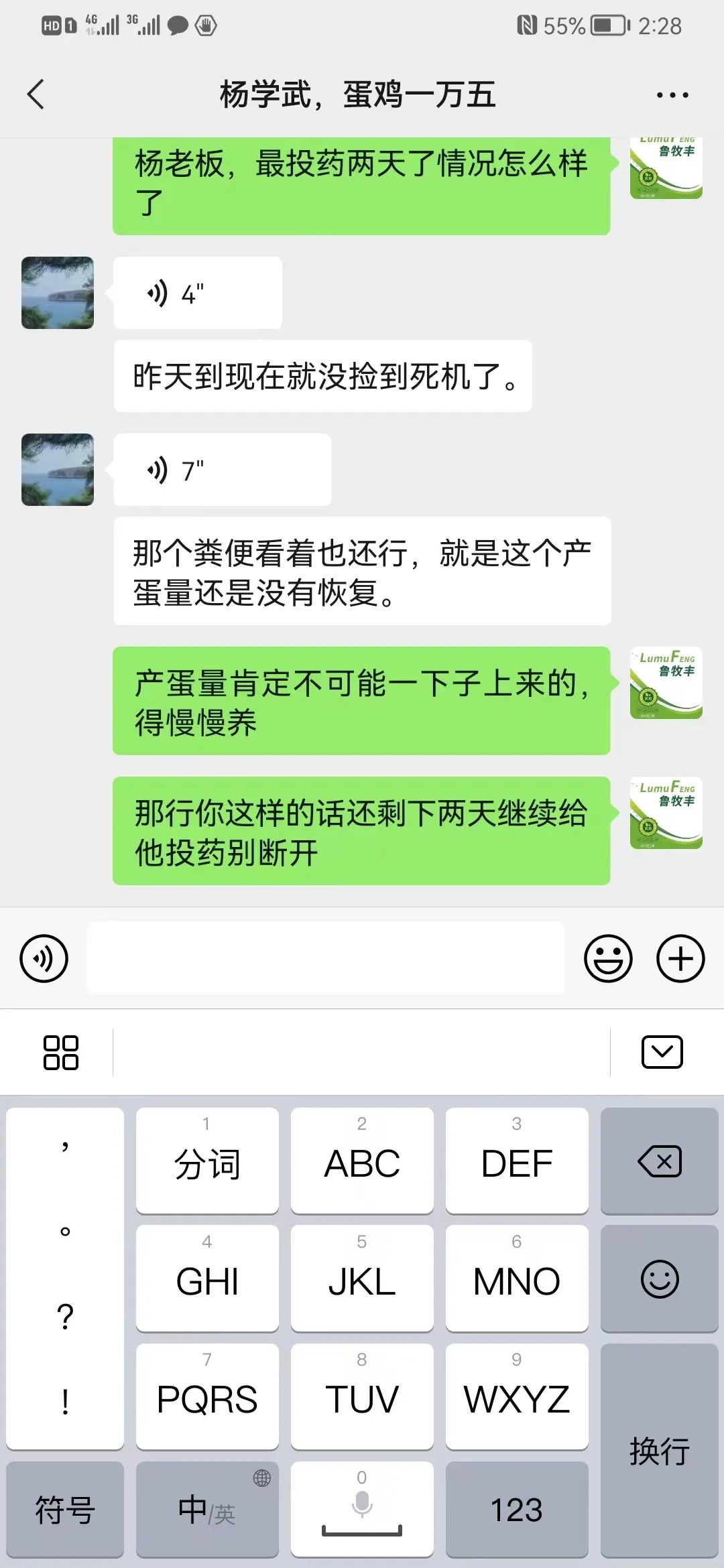
Task: Tap the MNO key
Action: tap(516, 1279)
